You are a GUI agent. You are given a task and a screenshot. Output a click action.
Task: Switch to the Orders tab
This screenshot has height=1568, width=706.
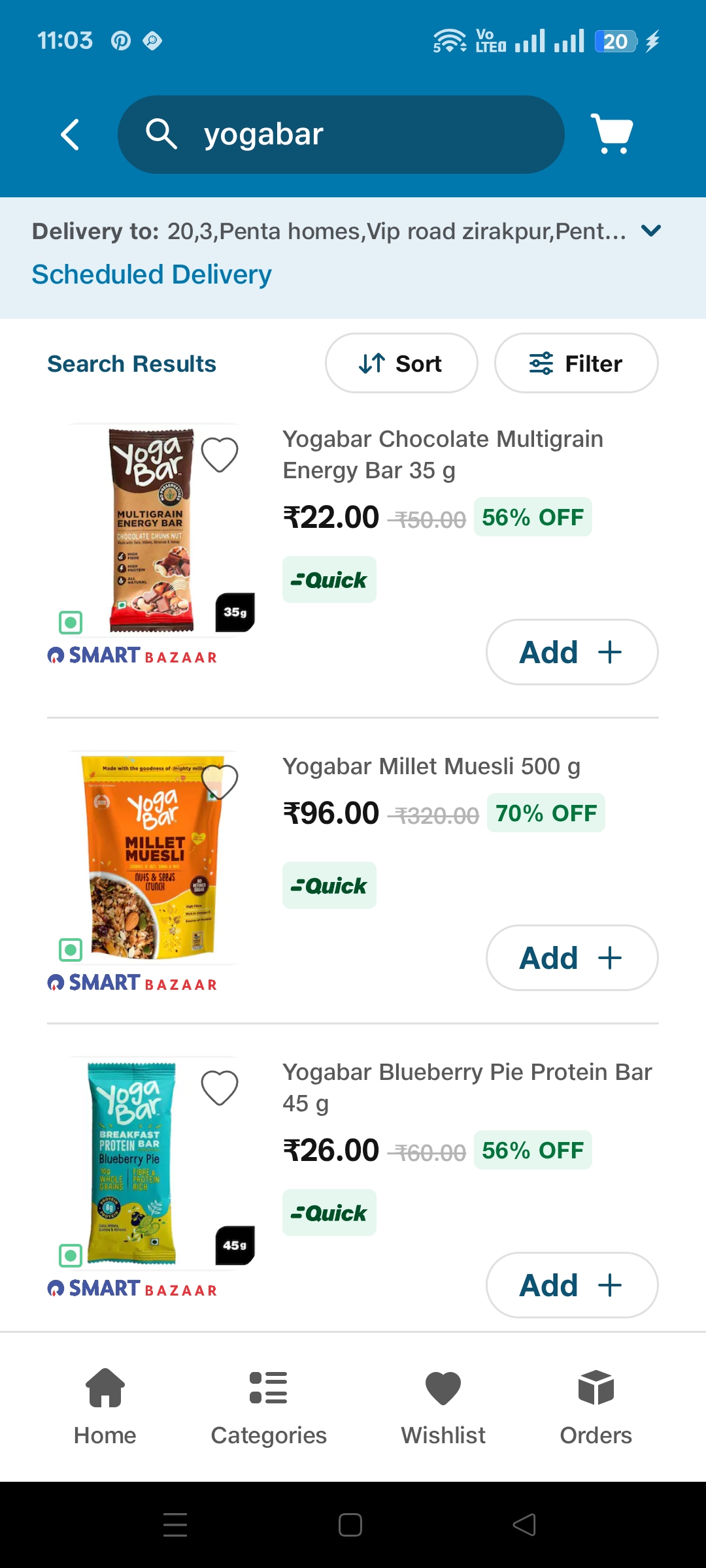tap(596, 1406)
